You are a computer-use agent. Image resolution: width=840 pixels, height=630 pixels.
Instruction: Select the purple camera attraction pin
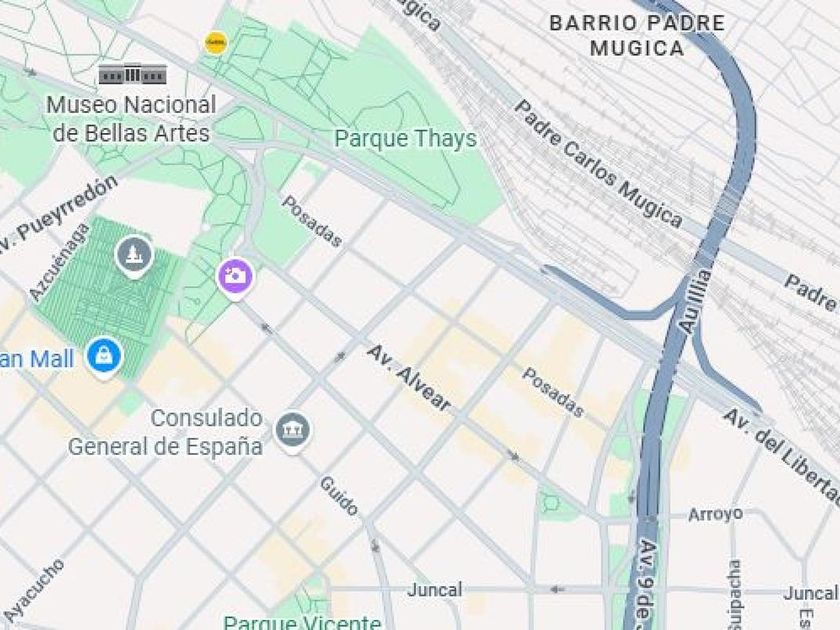pyautogui.click(x=235, y=278)
